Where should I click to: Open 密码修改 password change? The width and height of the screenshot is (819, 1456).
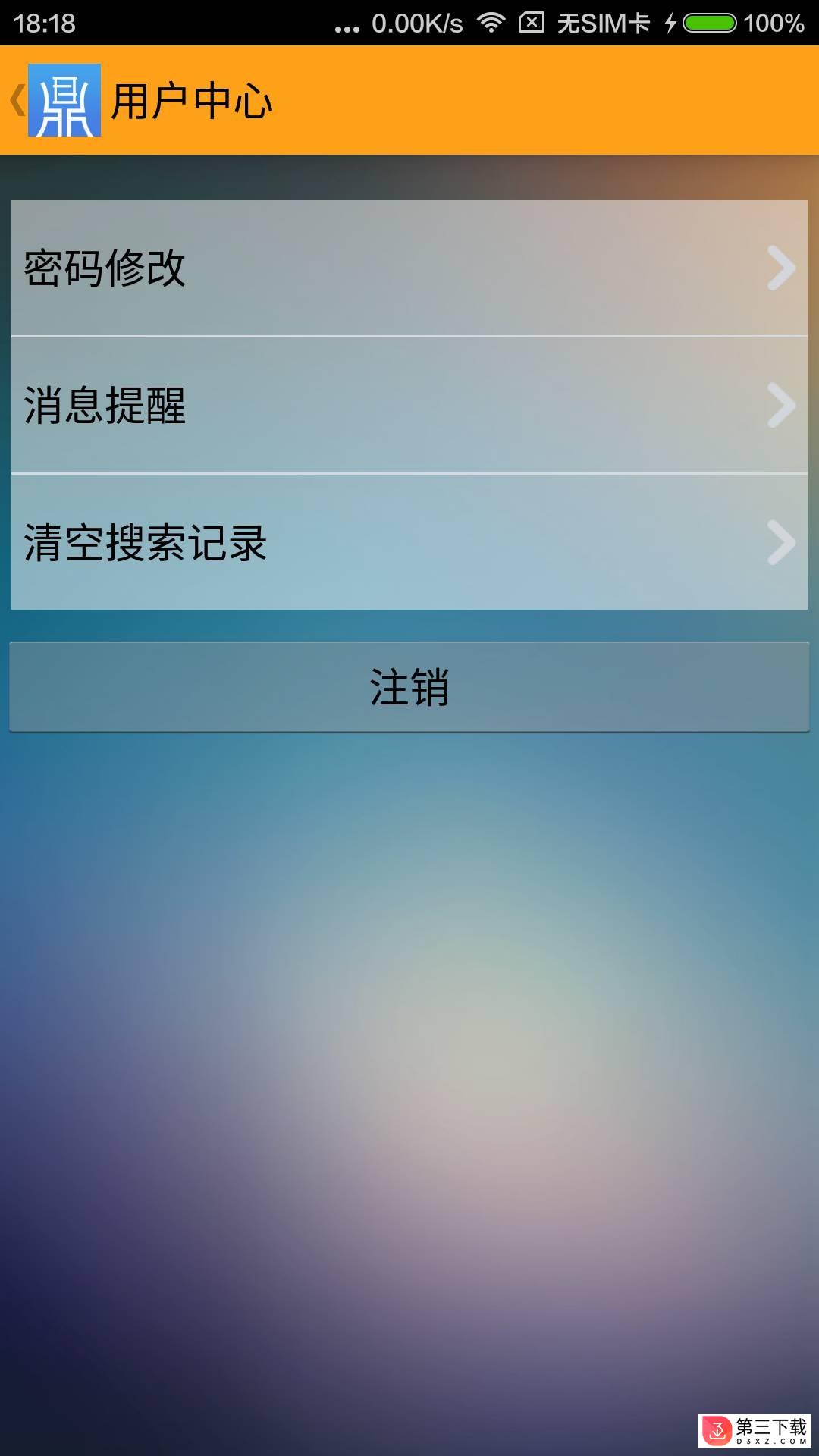point(409,268)
